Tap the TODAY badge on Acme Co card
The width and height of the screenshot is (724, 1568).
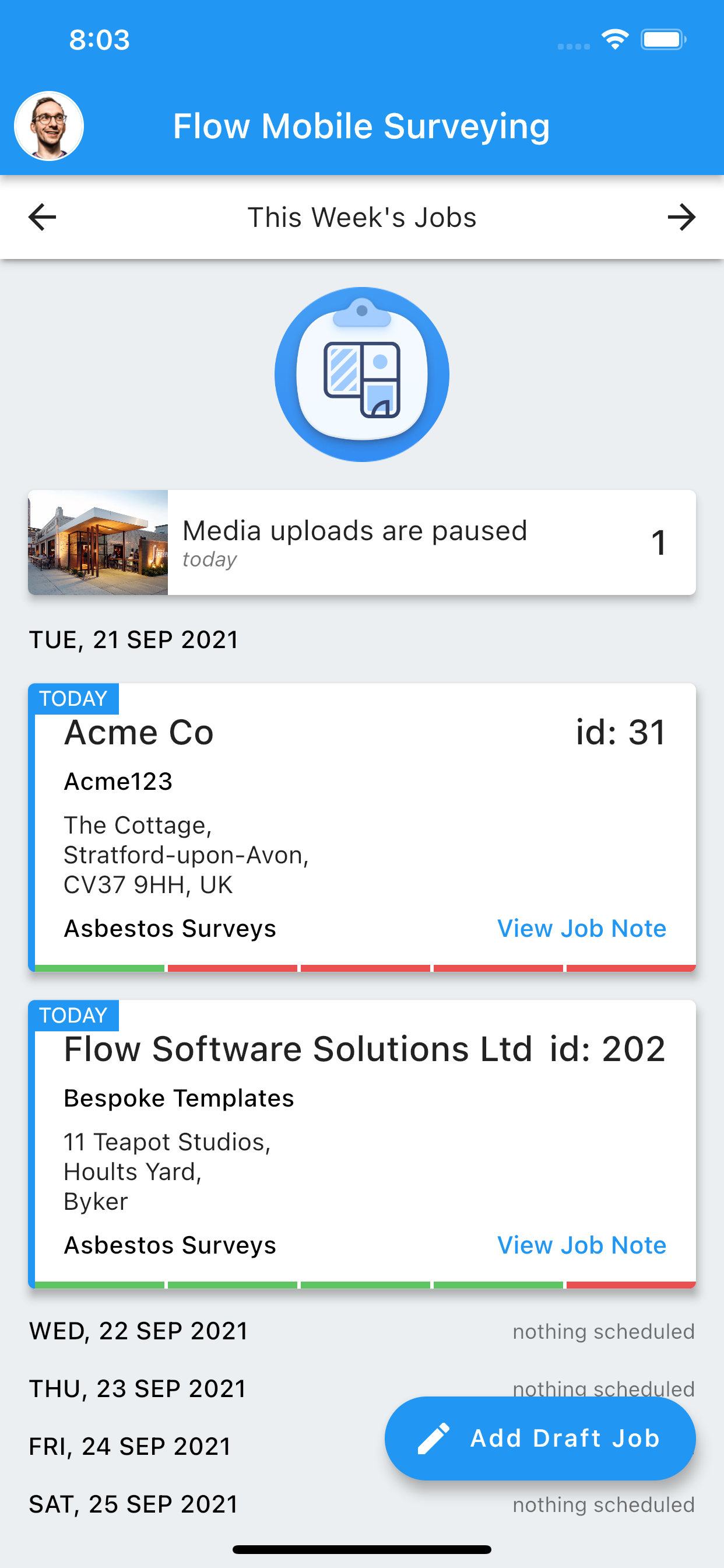[x=73, y=698]
